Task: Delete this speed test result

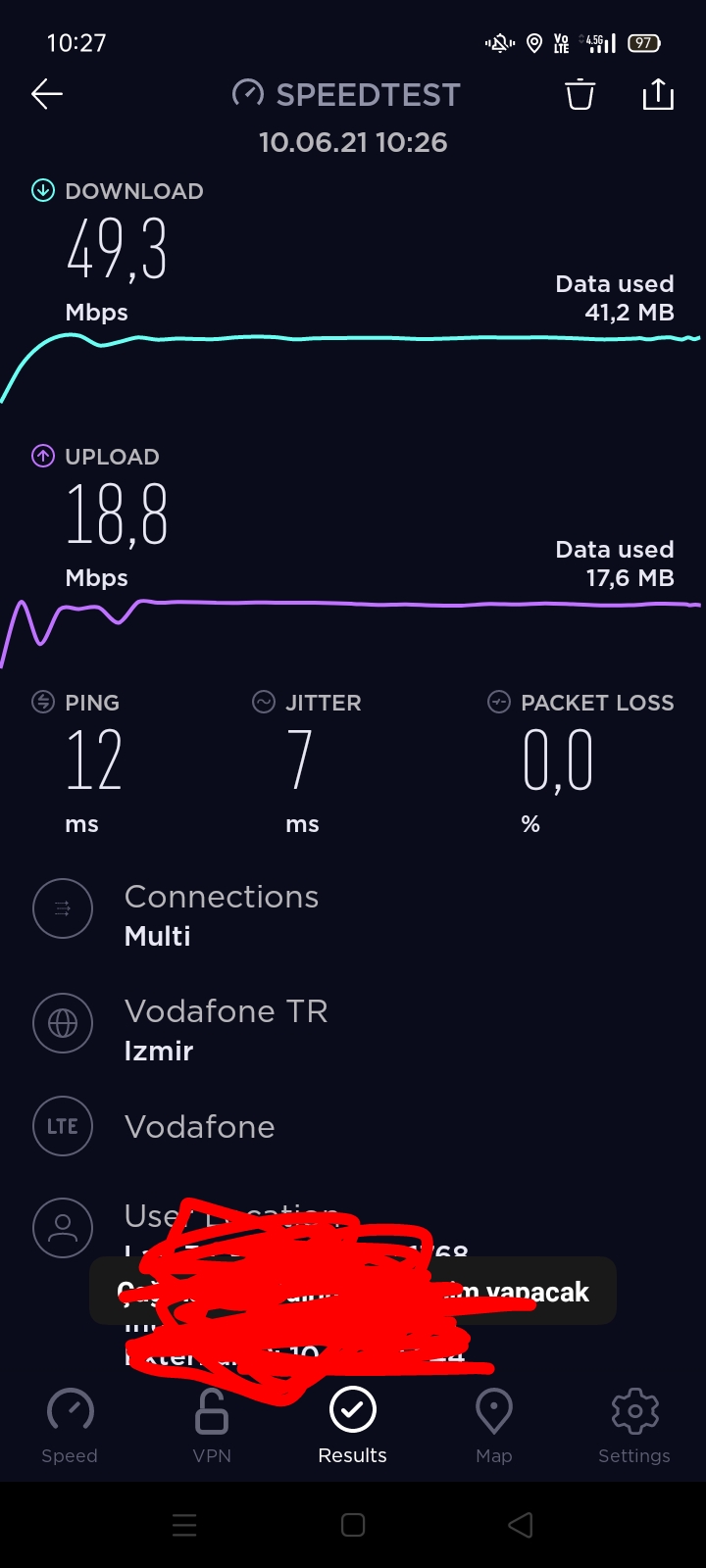Action: point(580,94)
